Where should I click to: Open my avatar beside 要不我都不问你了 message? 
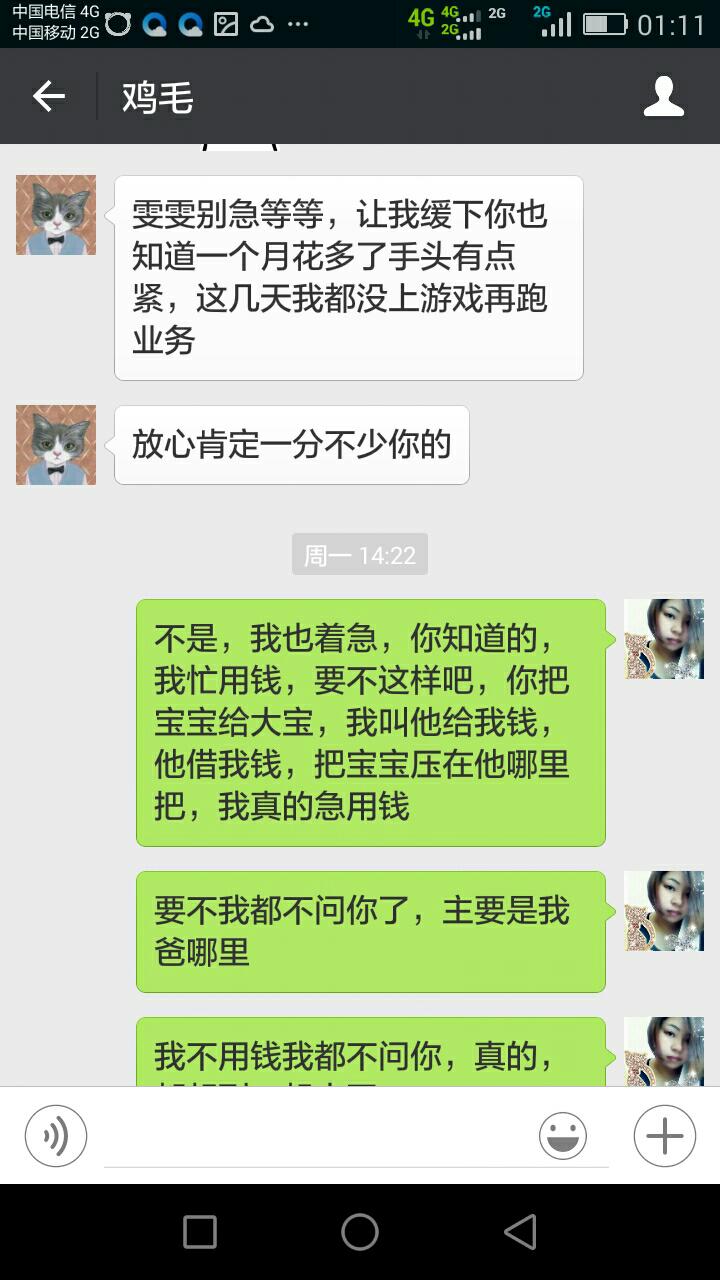pos(664,911)
